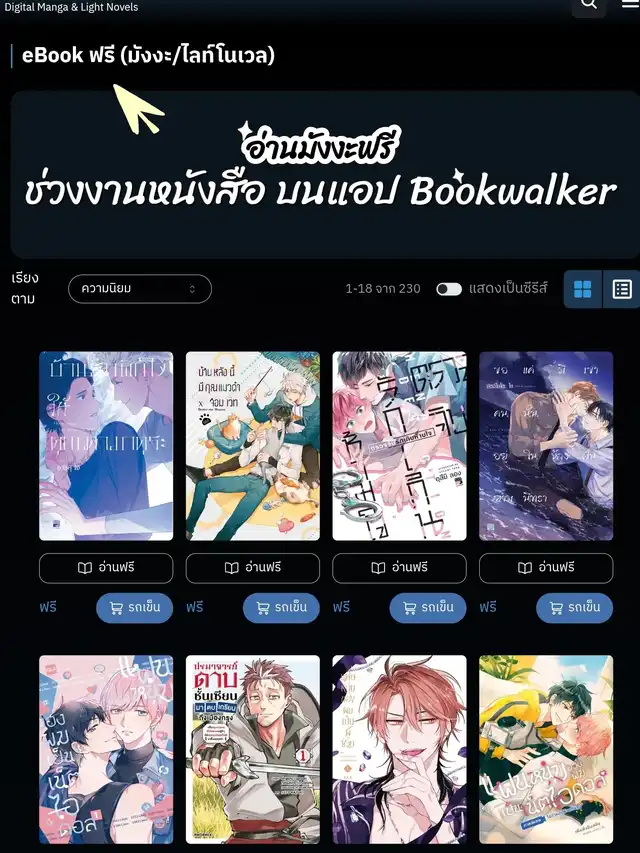Viewport: 640px width, 853px height.
Task: Open the search icon in the header
Action: [x=589, y=5]
